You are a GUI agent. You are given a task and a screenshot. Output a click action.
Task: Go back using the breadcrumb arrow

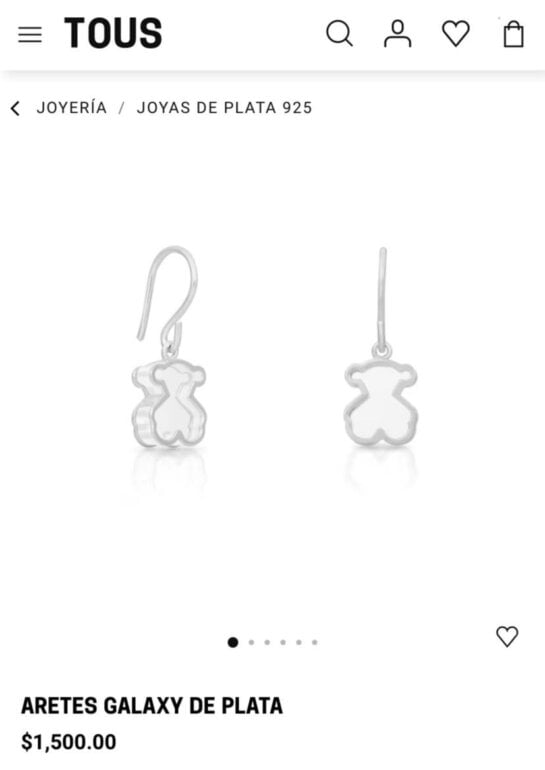[15, 109]
